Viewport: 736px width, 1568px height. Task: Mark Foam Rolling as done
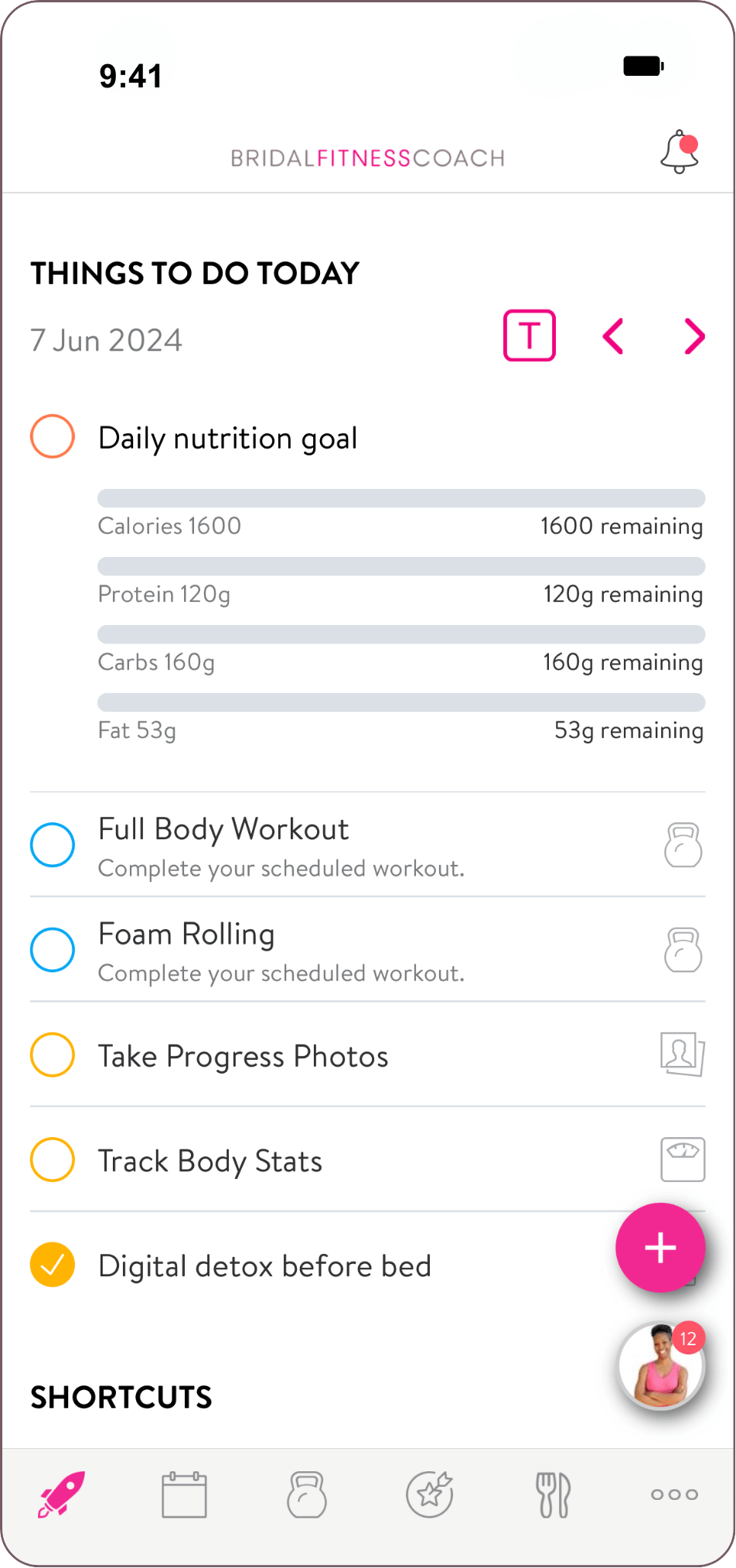click(x=53, y=949)
